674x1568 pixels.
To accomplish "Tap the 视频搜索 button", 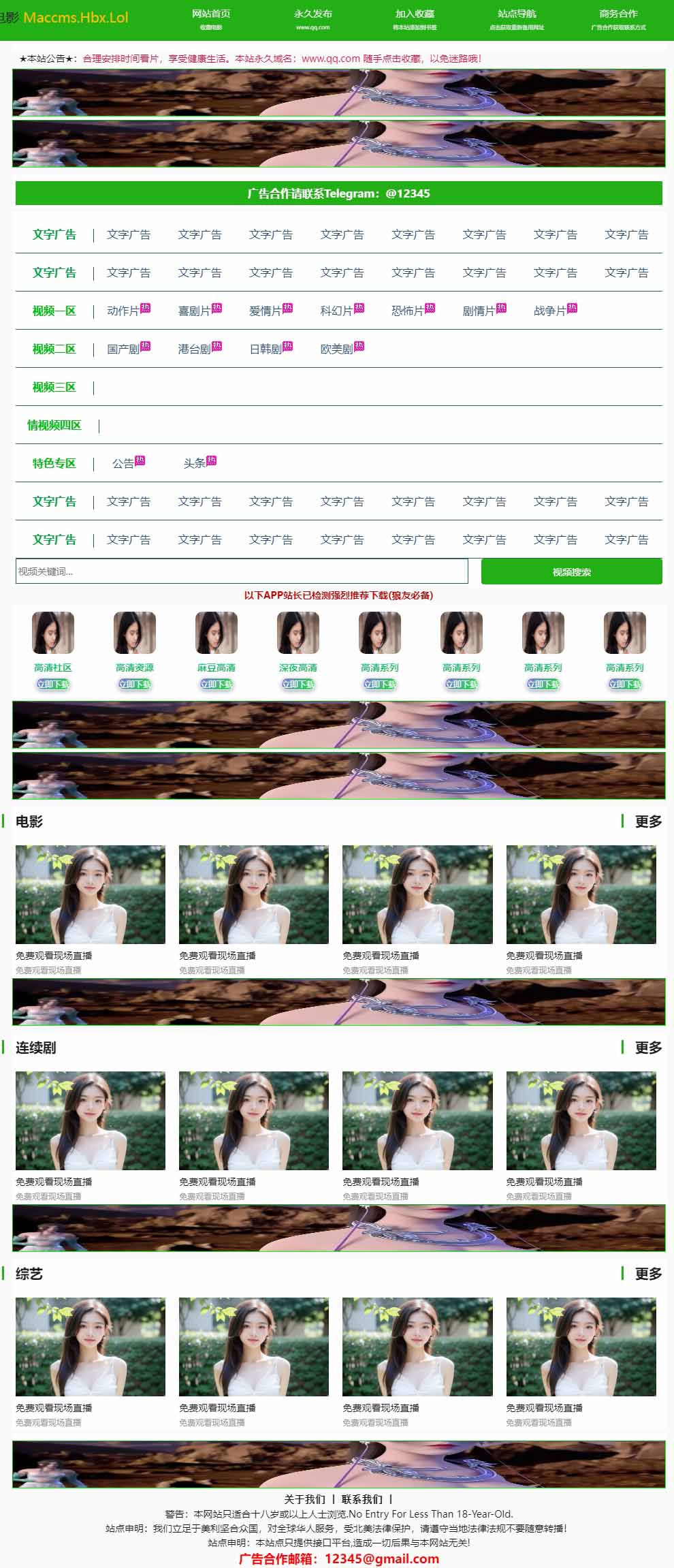I will click(x=571, y=571).
